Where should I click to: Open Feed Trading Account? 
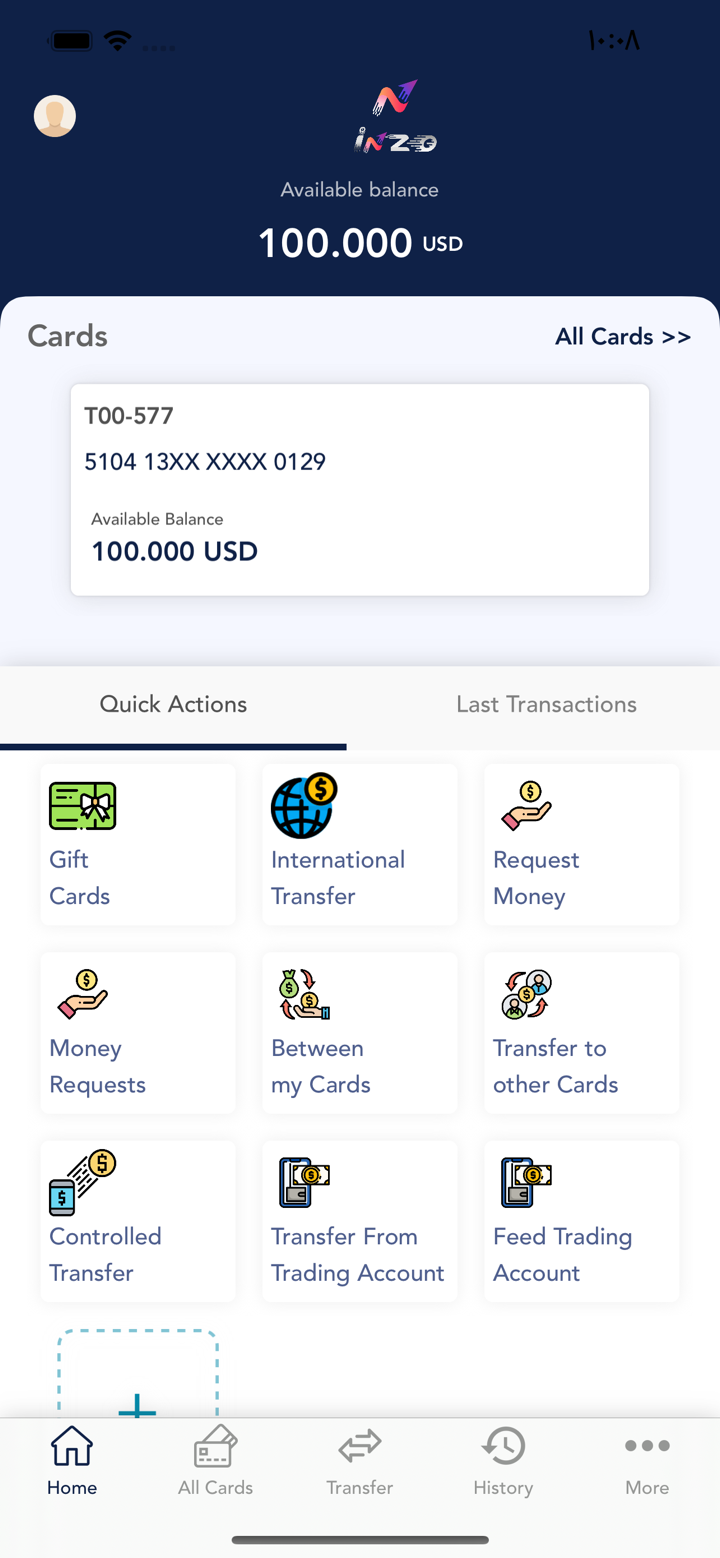click(x=581, y=1221)
